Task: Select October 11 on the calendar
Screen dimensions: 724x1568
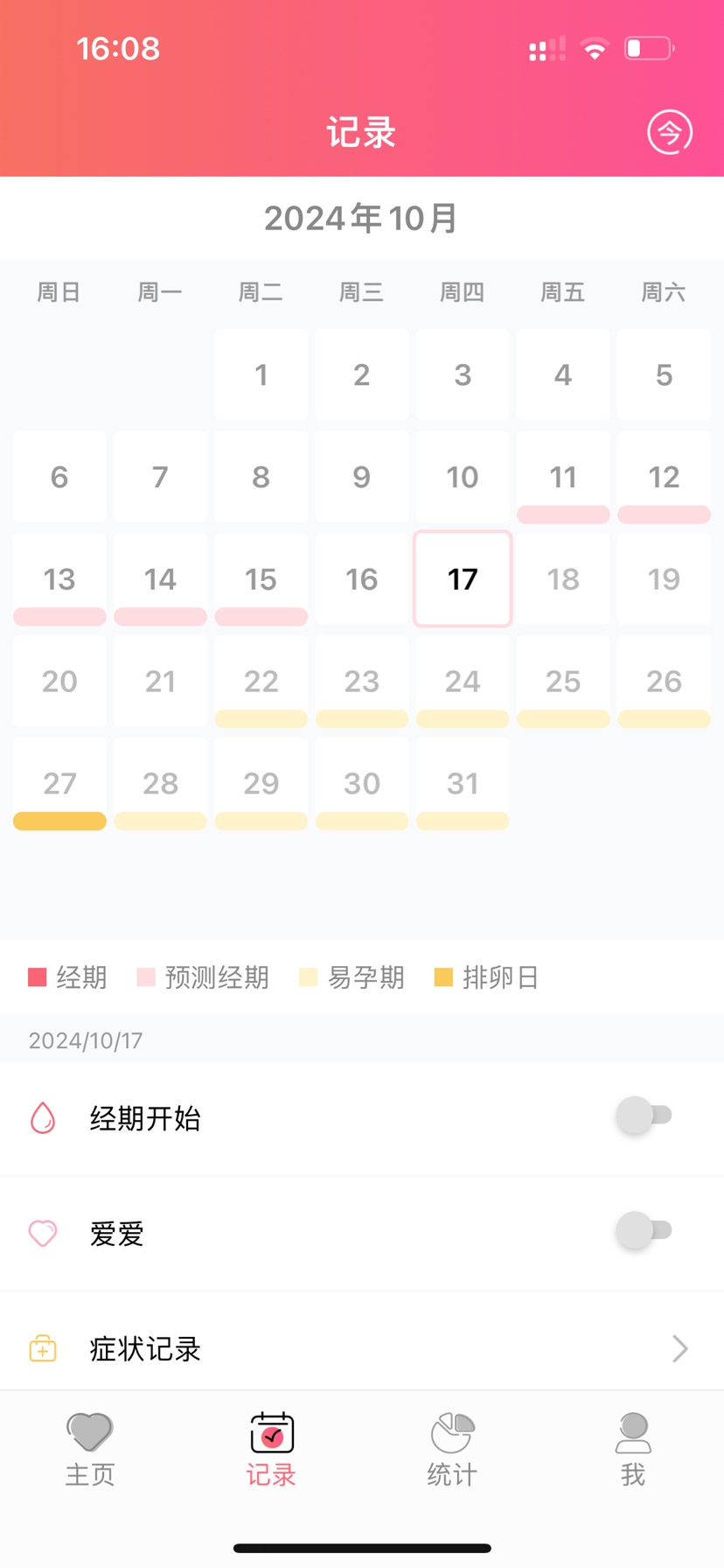Action: (x=563, y=477)
